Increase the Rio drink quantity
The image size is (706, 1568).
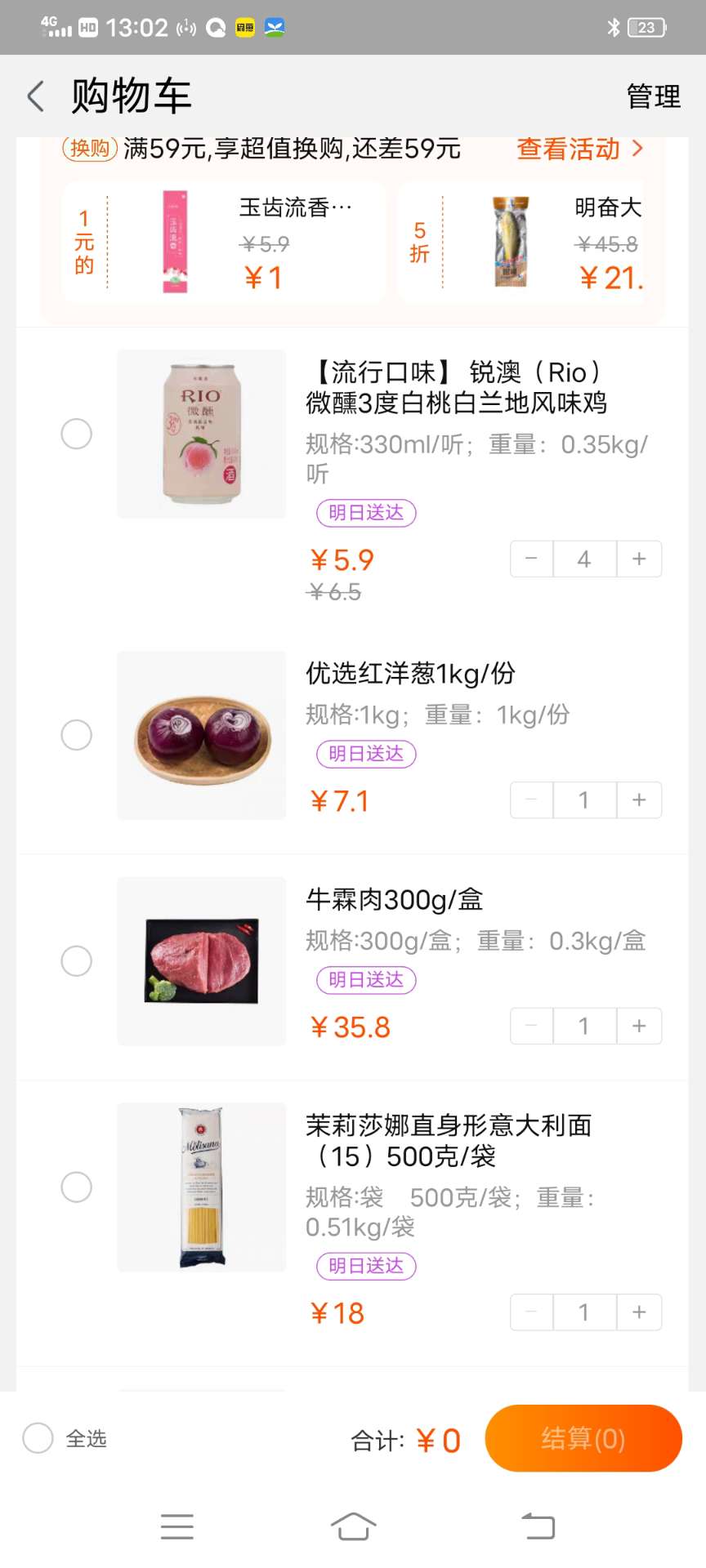639,559
